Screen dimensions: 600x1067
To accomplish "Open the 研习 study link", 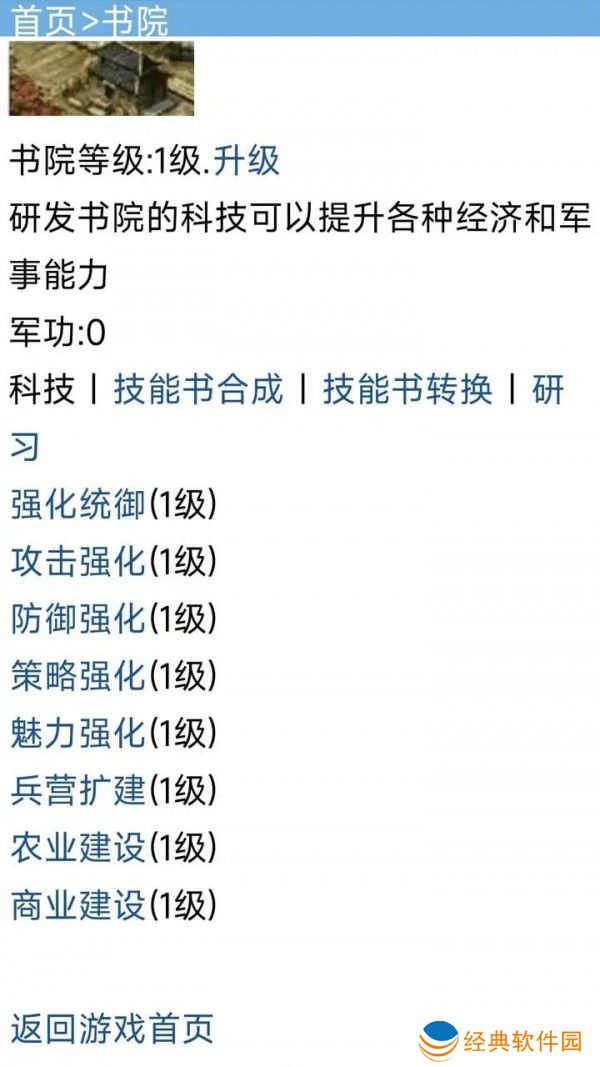I will [548, 390].
